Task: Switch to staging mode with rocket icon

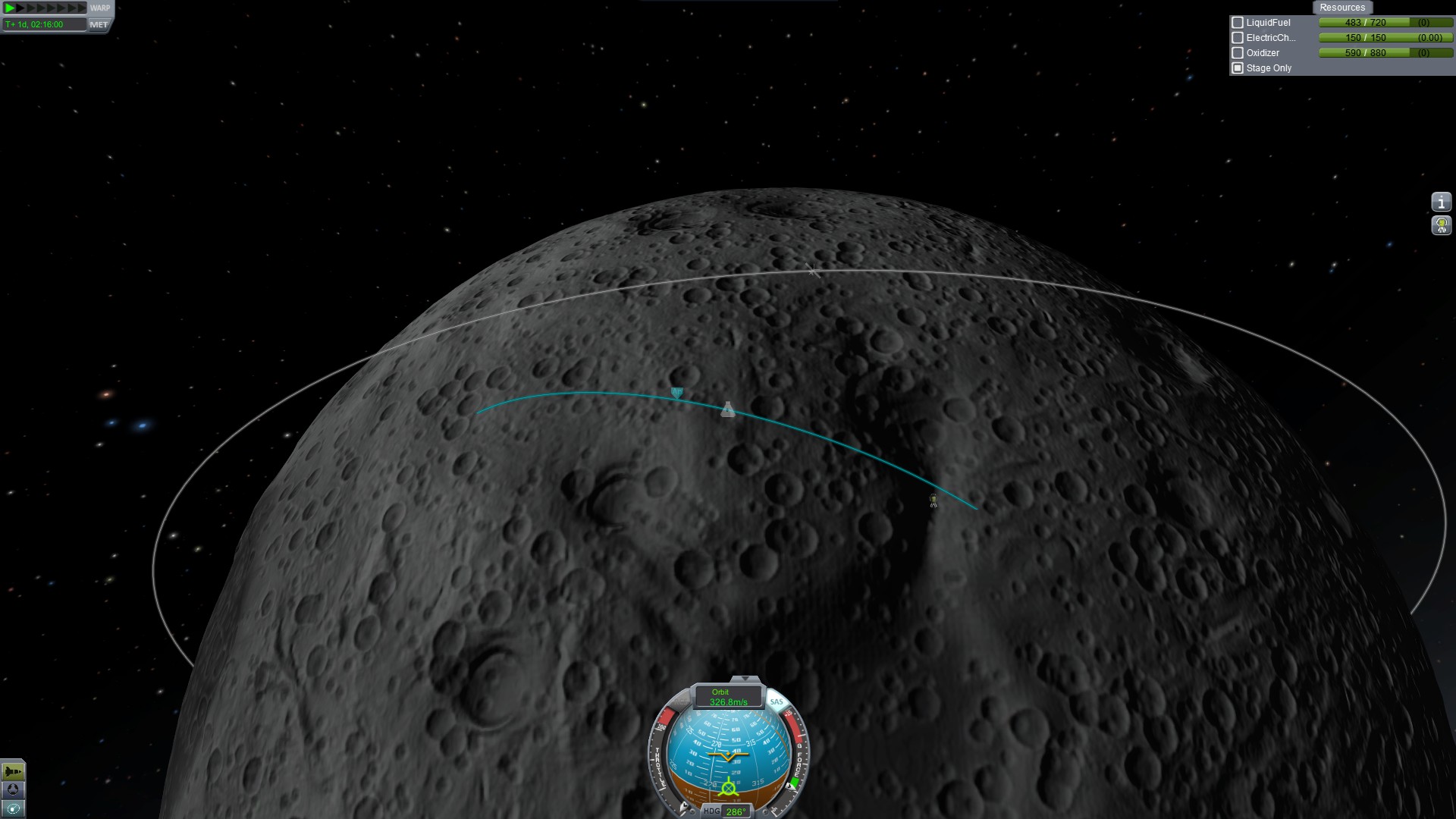Action: [x=13, y=771]
